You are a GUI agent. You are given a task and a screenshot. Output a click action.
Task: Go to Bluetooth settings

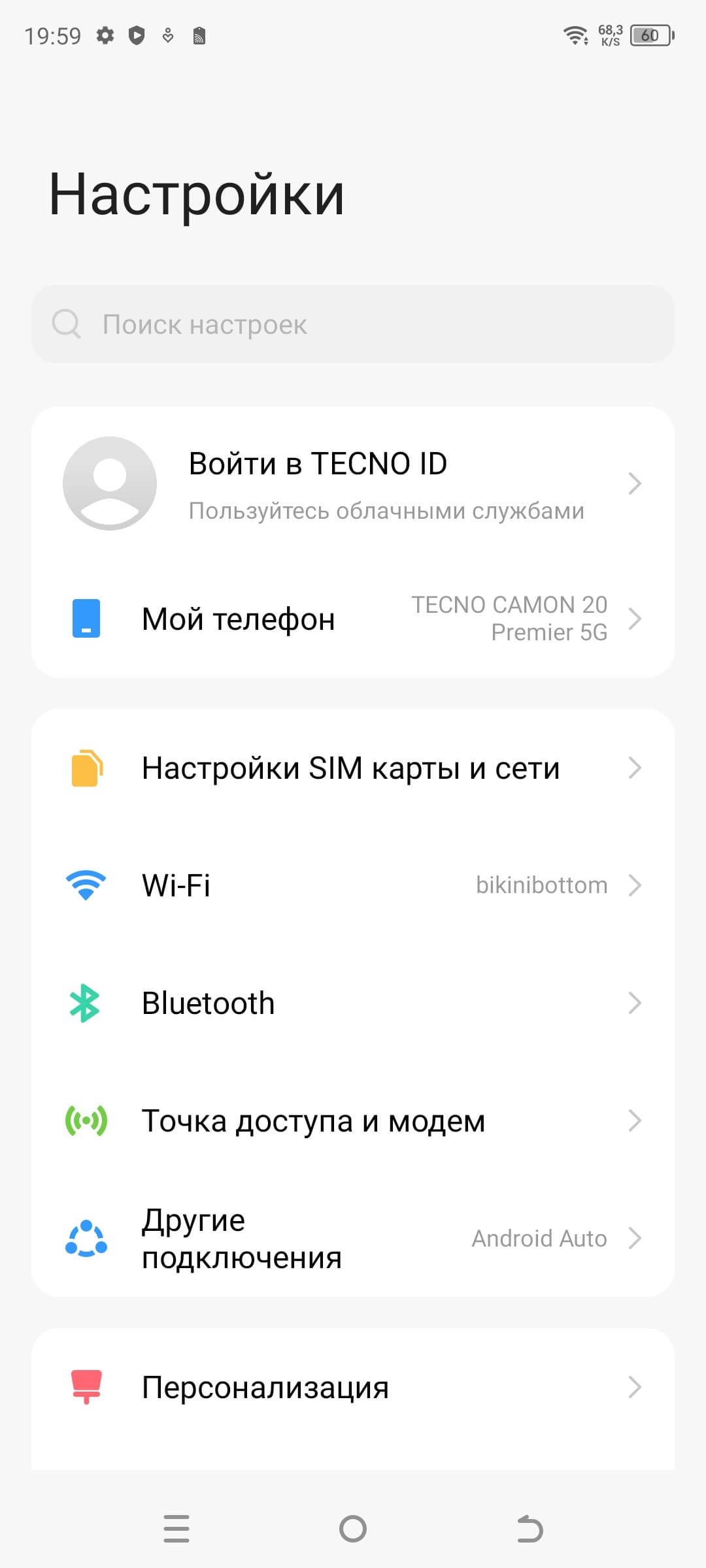pos(353,1003)
